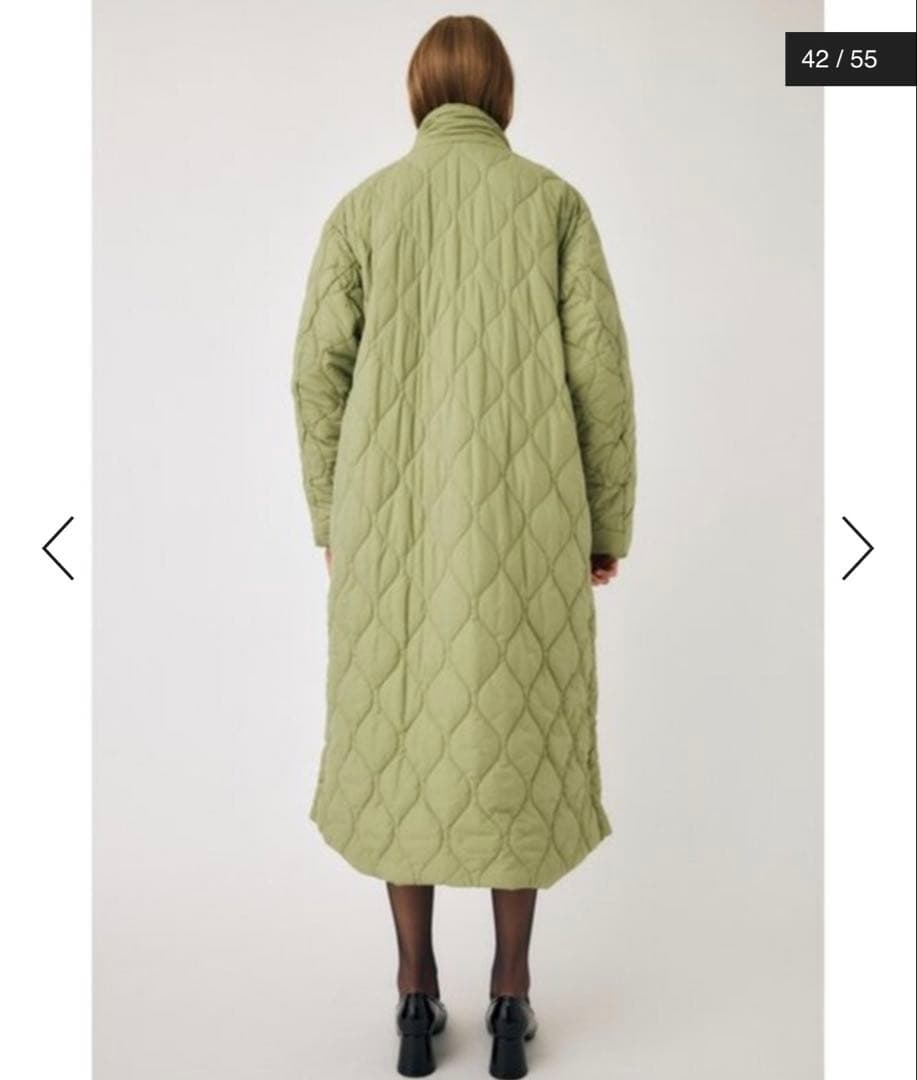Go to the next image

[x=858, y=548]
